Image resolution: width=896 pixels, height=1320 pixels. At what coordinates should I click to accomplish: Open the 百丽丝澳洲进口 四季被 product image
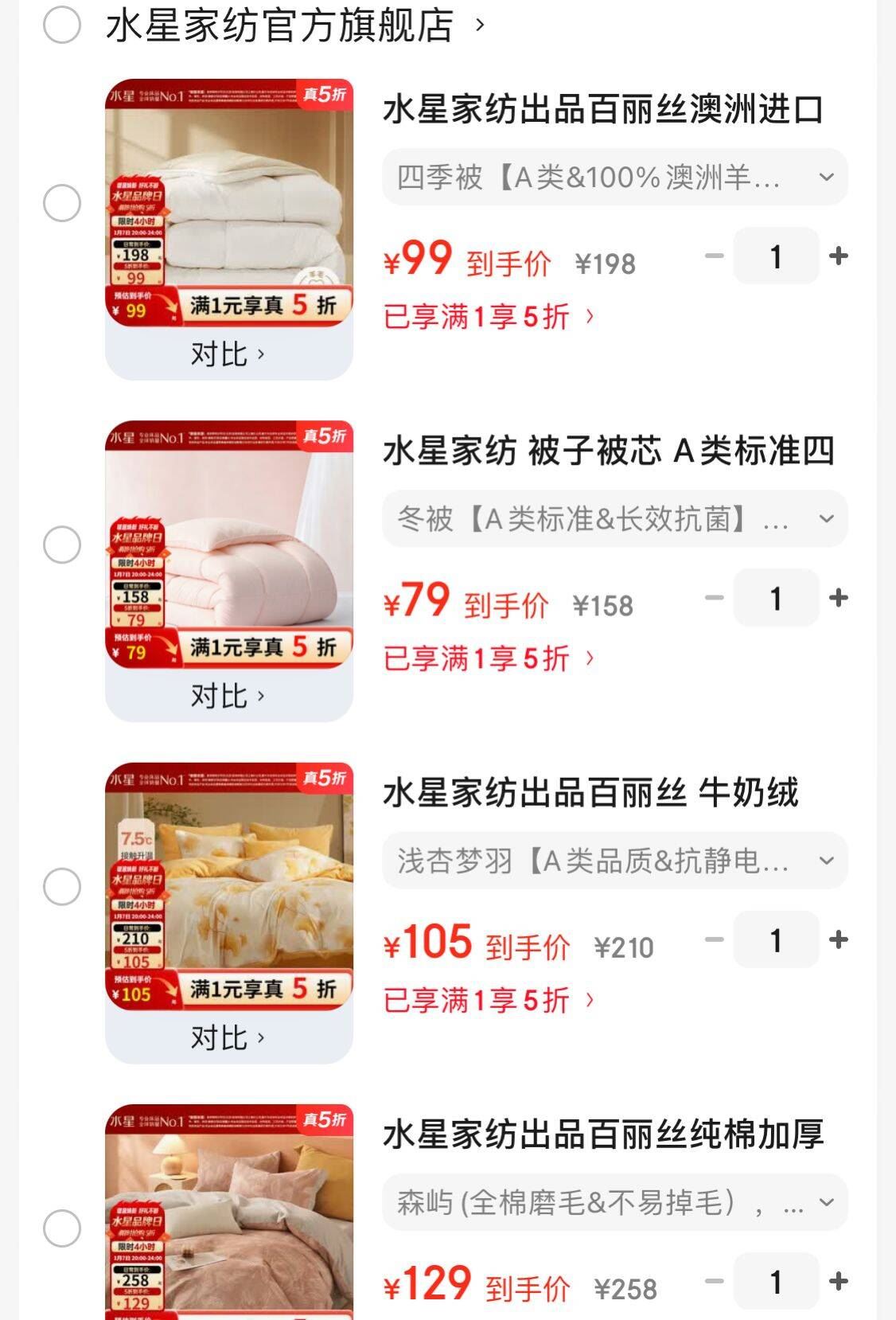[229, 202]
